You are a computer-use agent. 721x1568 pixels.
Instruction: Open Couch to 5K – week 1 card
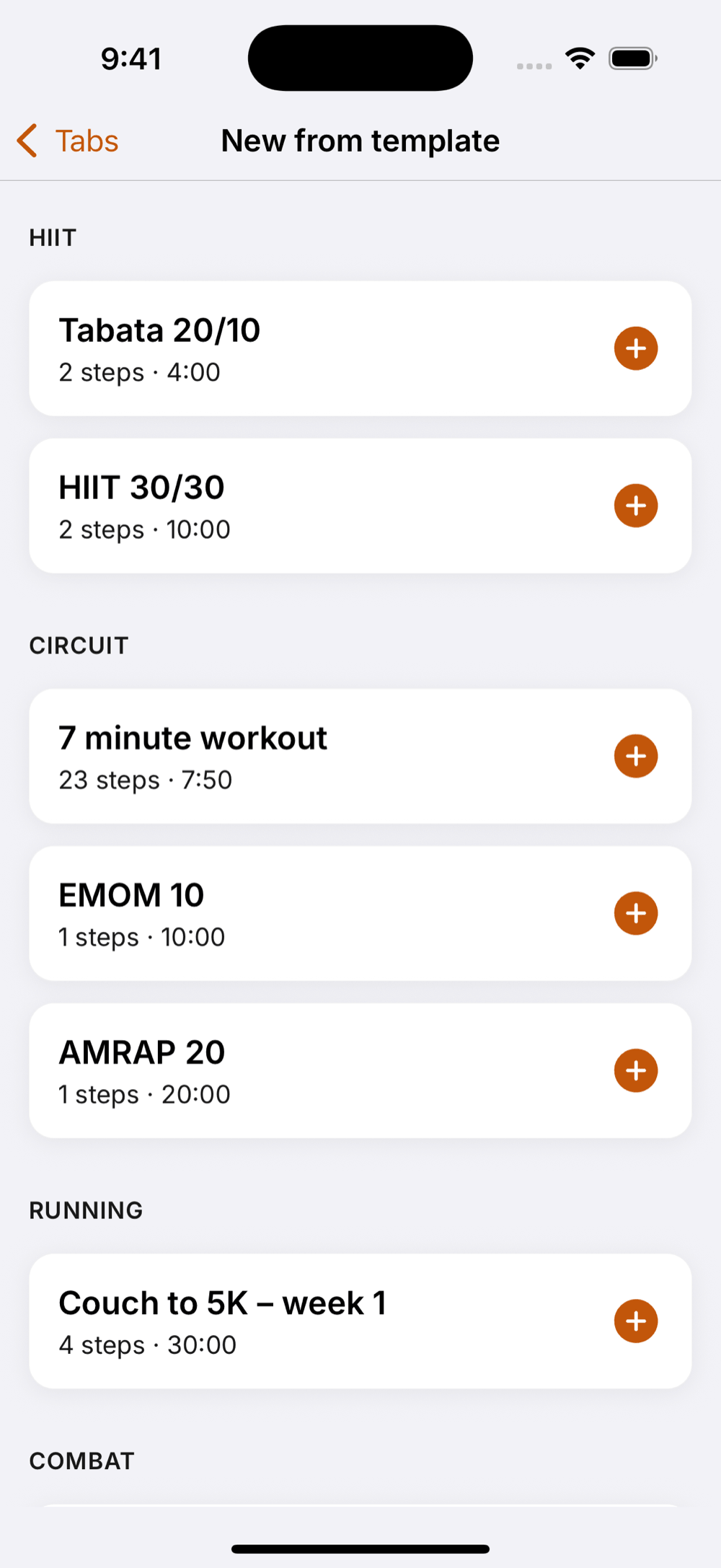pyautogui.click(x=360, y=1321)
